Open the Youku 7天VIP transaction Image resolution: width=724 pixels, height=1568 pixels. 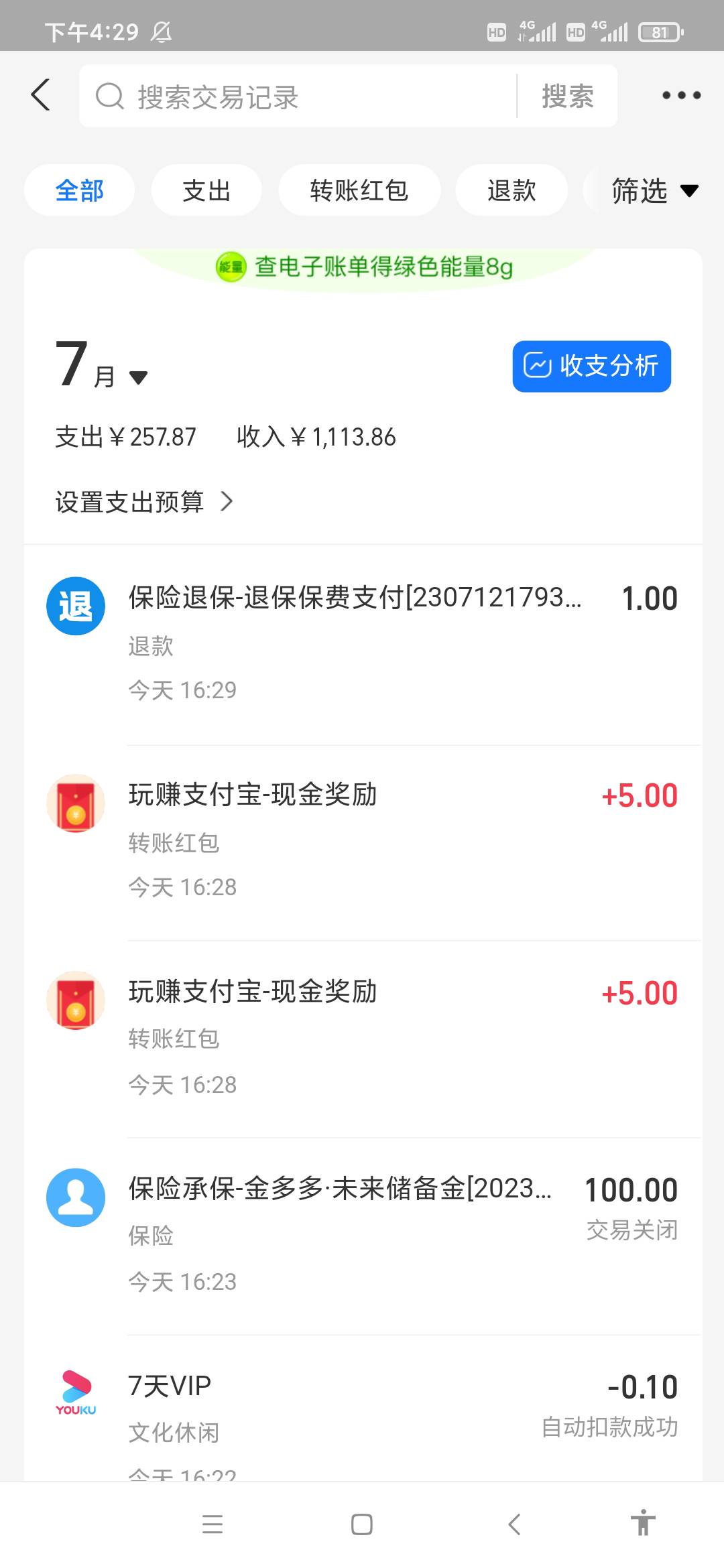click(x=362, y=1407)
